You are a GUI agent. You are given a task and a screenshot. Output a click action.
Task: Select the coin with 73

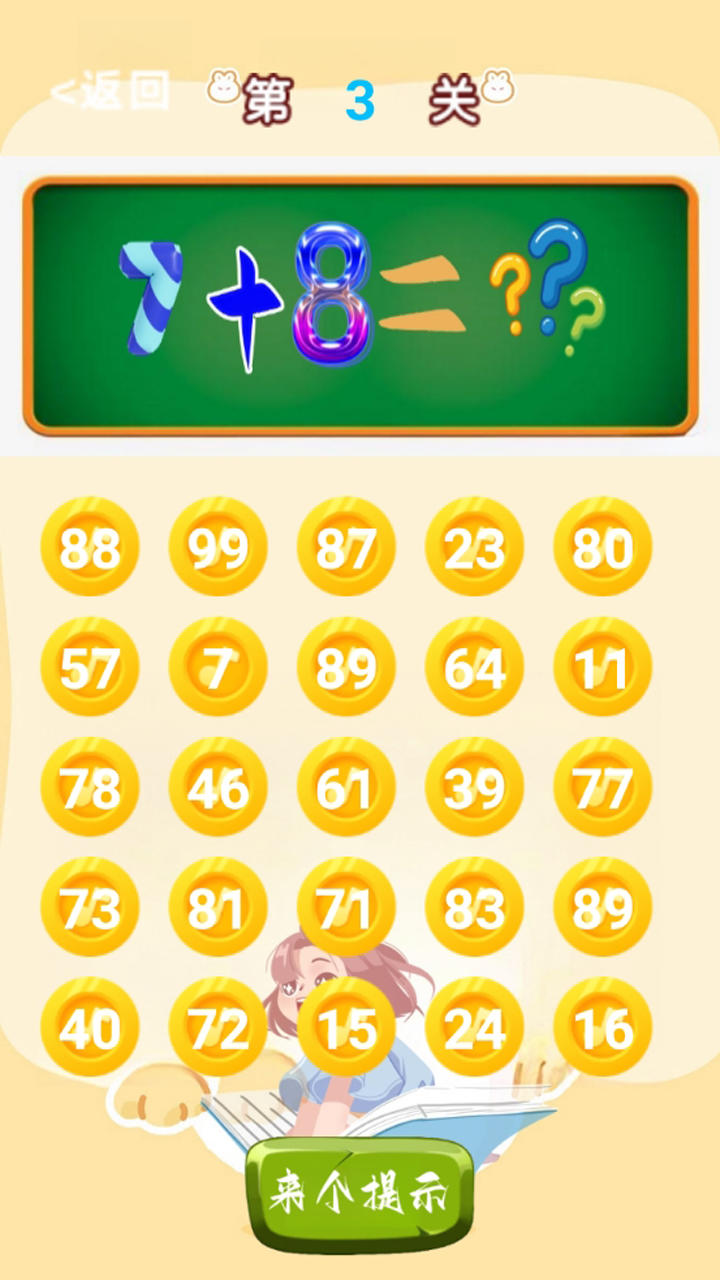click(x=90, y=907)
